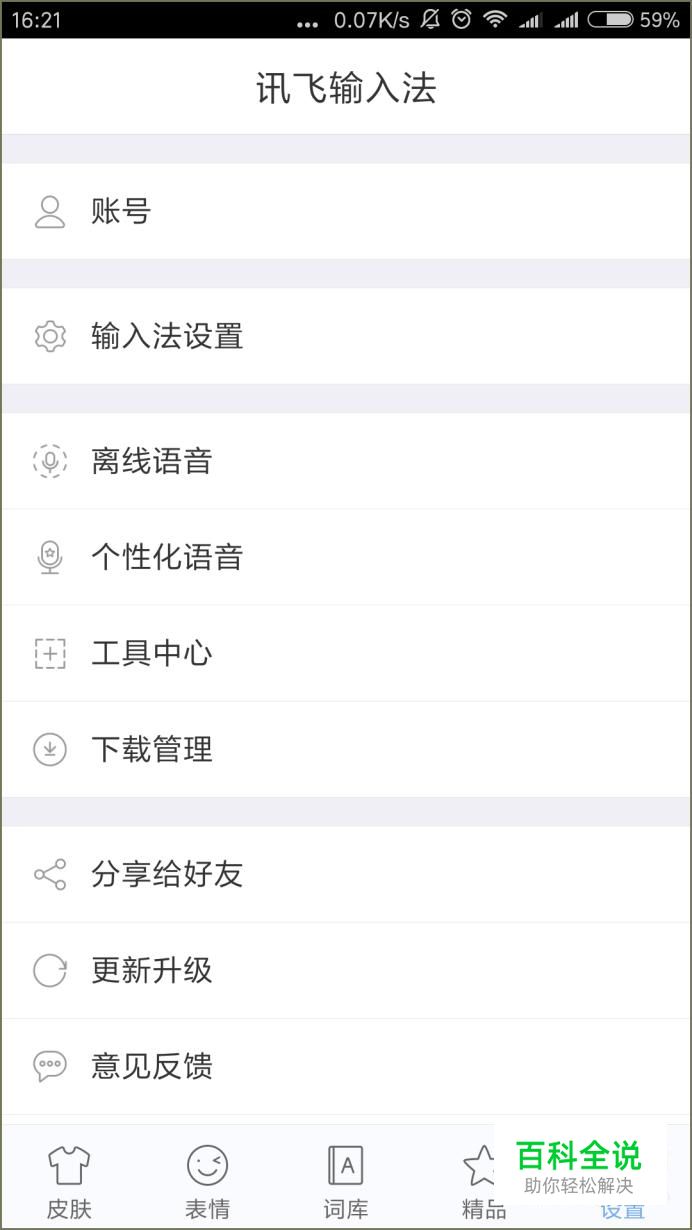Viewport: 692px width, 1230px height.
Task: Open 离线语音 offline voice
Action: pos(346,461)
